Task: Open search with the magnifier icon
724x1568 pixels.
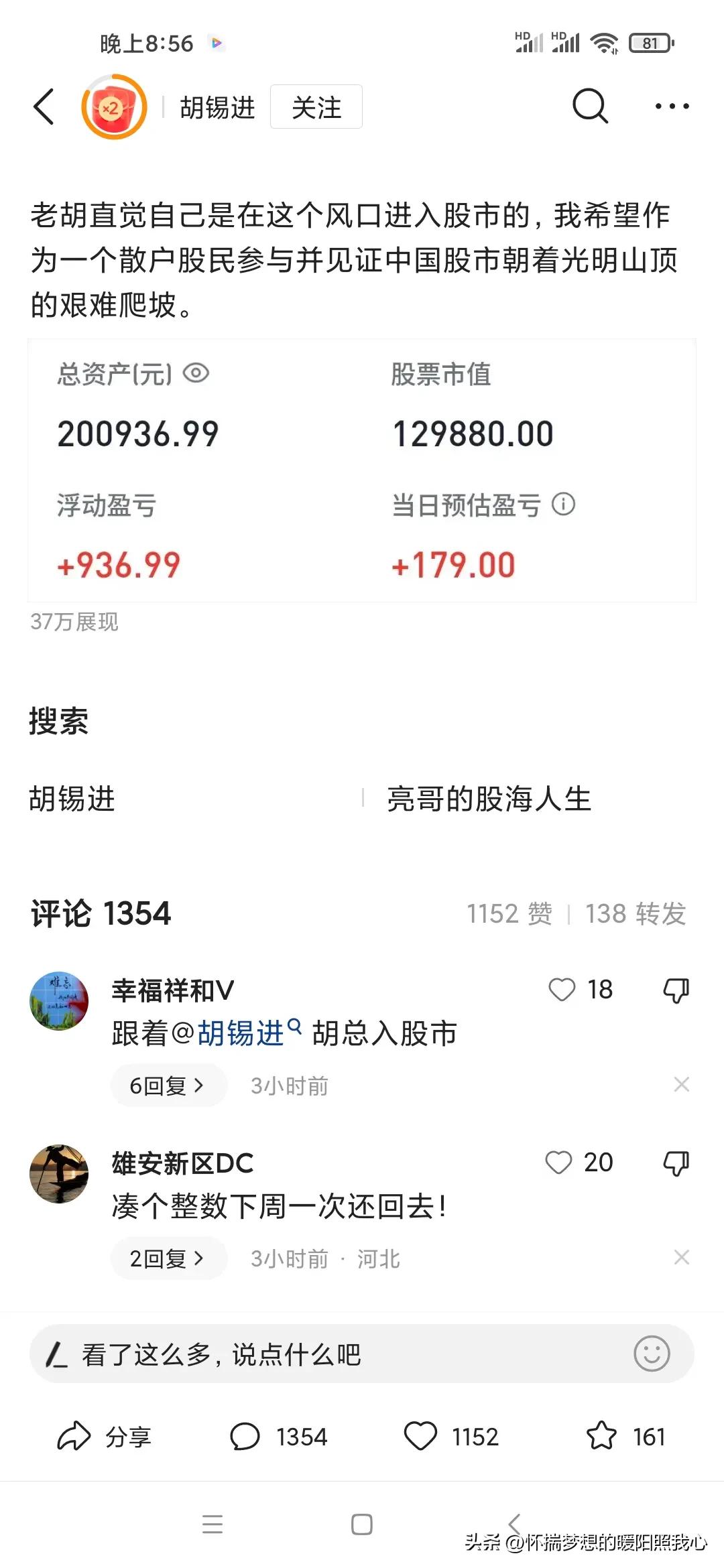Action: [x=588, y=106]
